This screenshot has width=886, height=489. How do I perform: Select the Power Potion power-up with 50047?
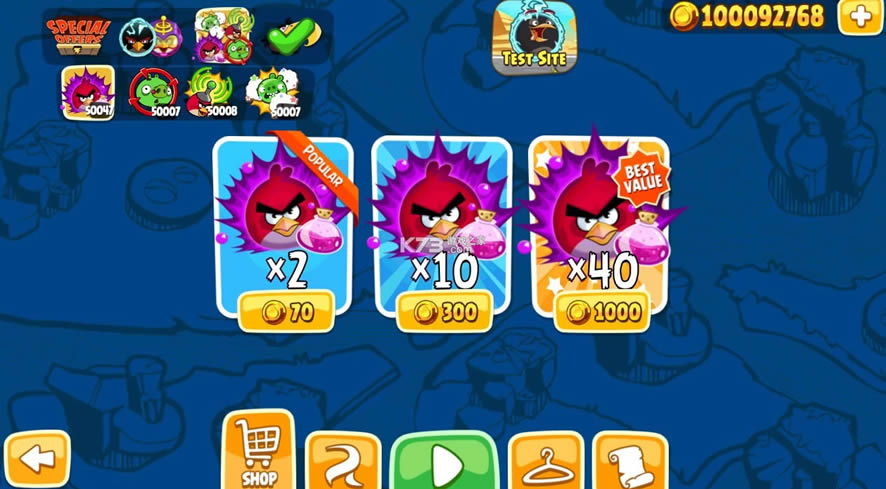coord(88,94)
